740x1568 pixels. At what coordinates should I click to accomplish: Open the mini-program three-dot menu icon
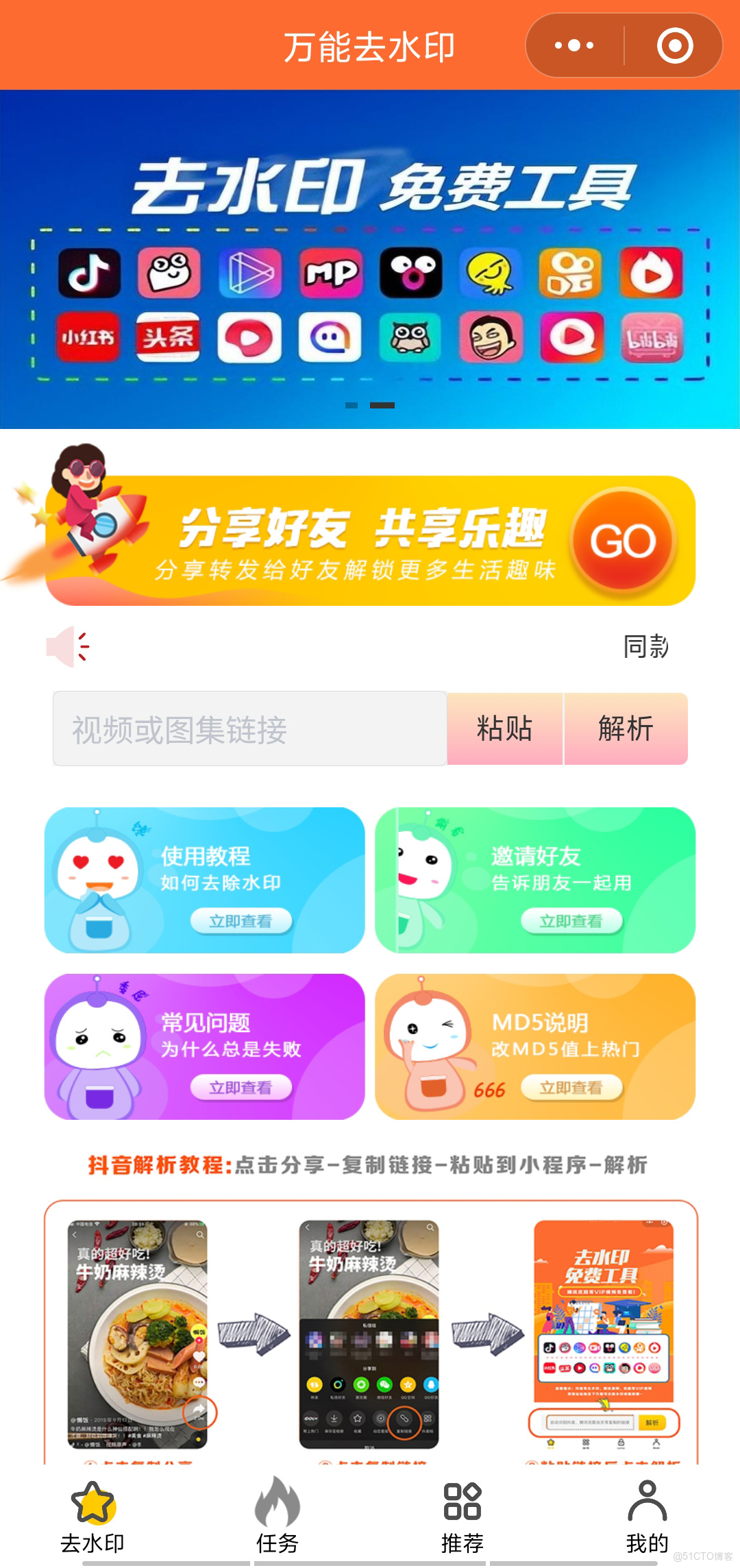tap(573, 45)
